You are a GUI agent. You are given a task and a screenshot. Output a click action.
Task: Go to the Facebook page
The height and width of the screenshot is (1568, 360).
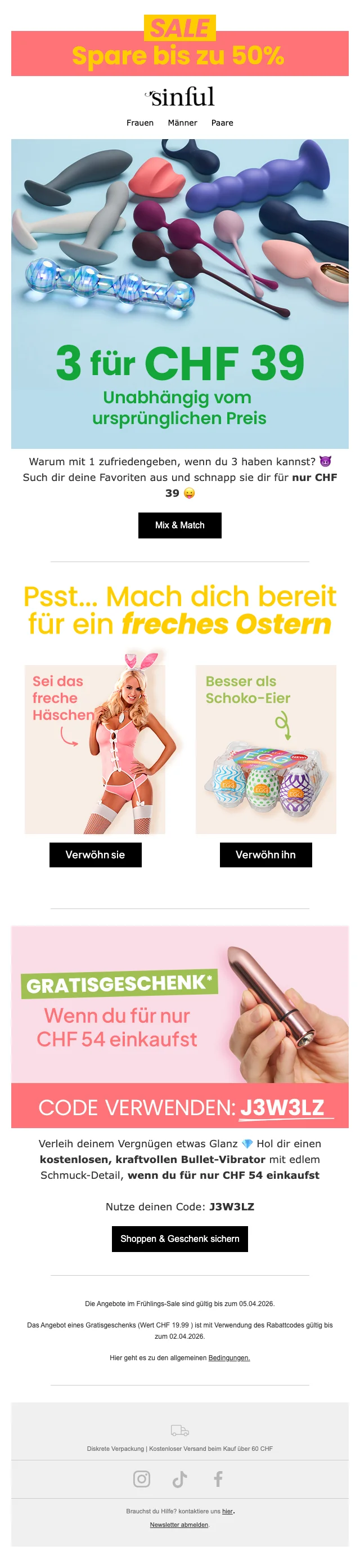[218, 1478]
